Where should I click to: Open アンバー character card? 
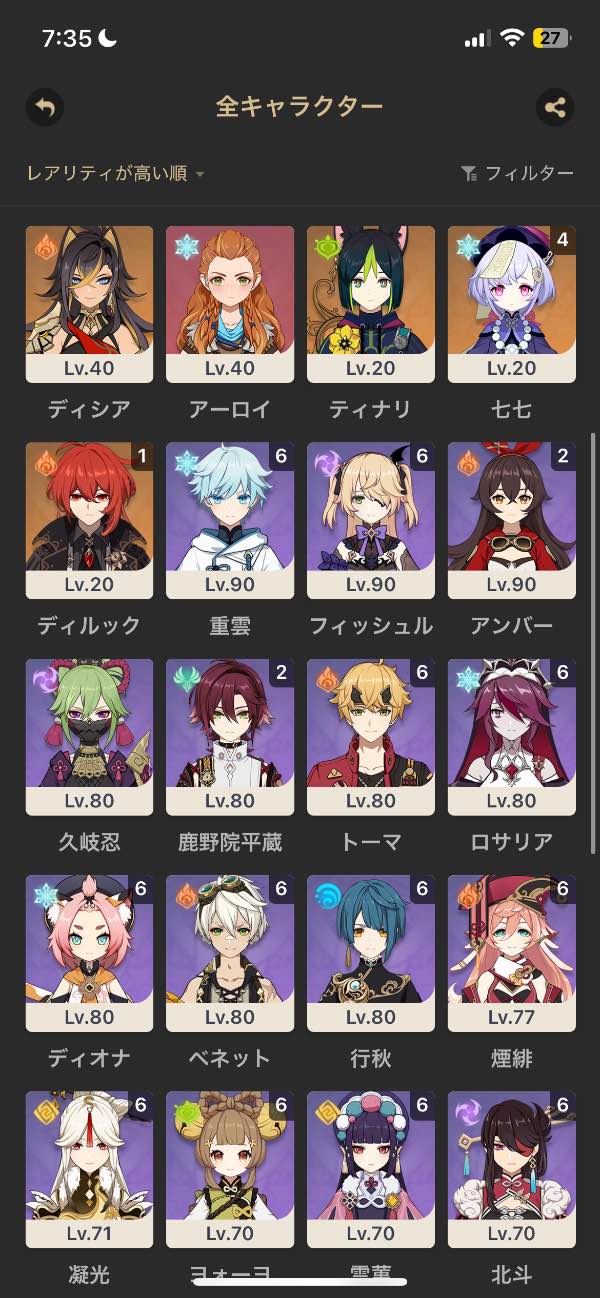click(512, 520)
